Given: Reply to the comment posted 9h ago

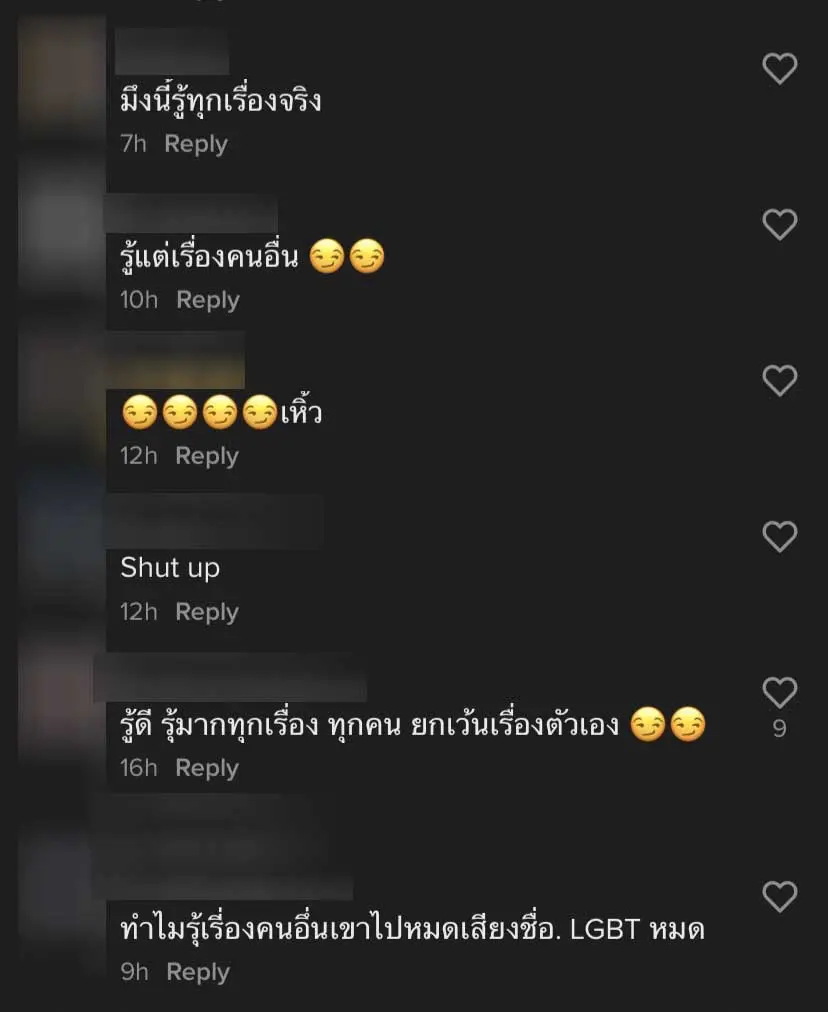Looking at the screenshot, I should pos(198,972).
